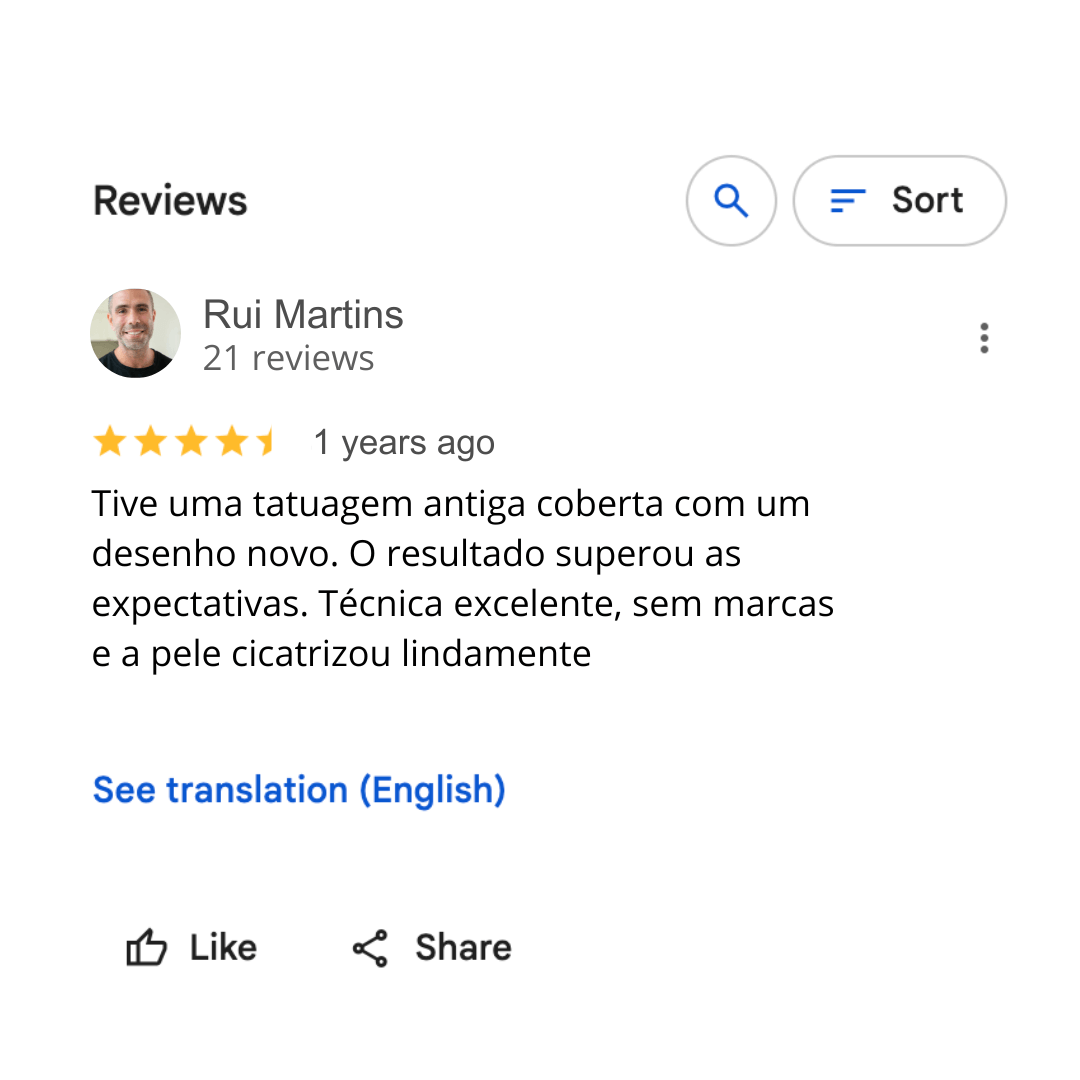Image resolution: width=1080 pixels, height=1080 pixels.
Task: Share this review
Action: 432,947
